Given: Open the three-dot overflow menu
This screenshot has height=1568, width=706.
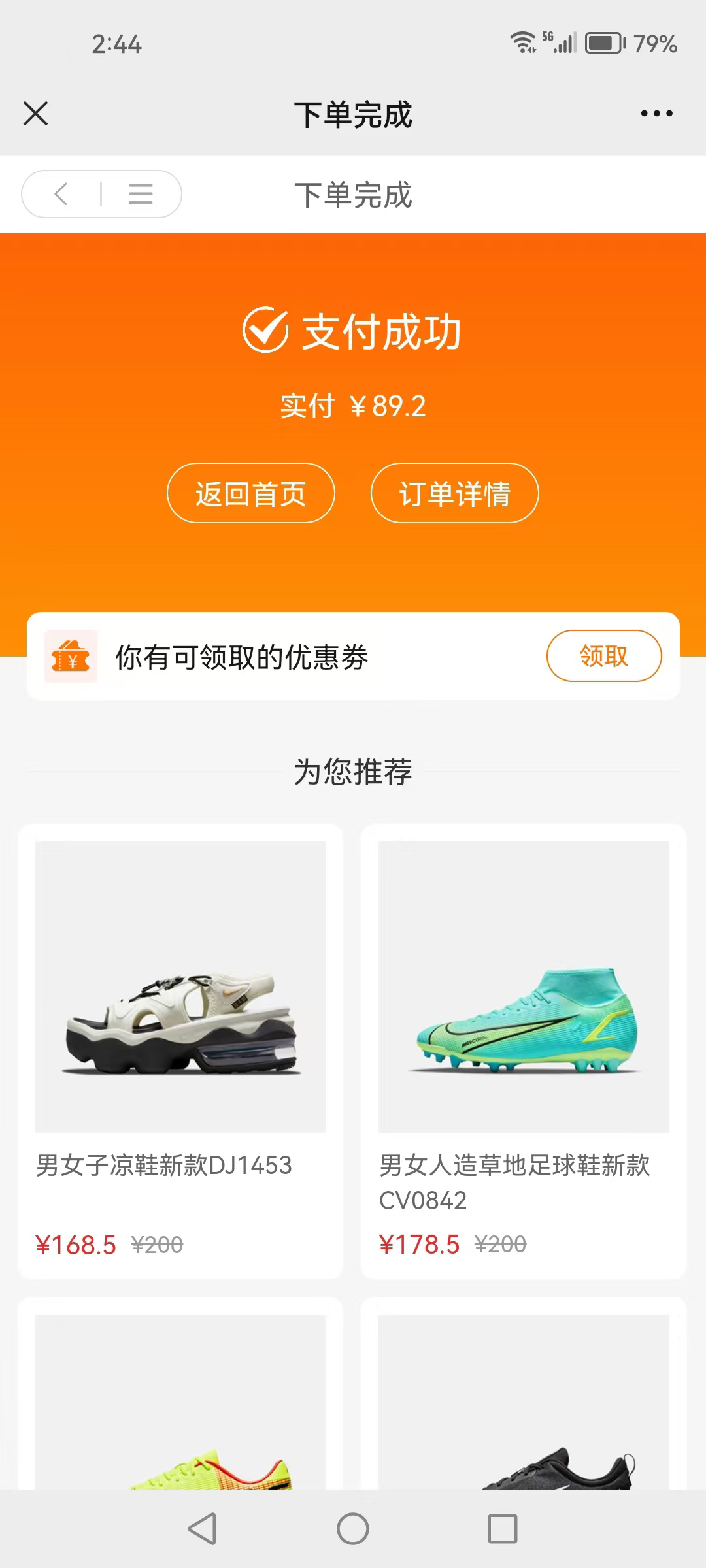Looking at the screenshot, I should click(656, 114).
